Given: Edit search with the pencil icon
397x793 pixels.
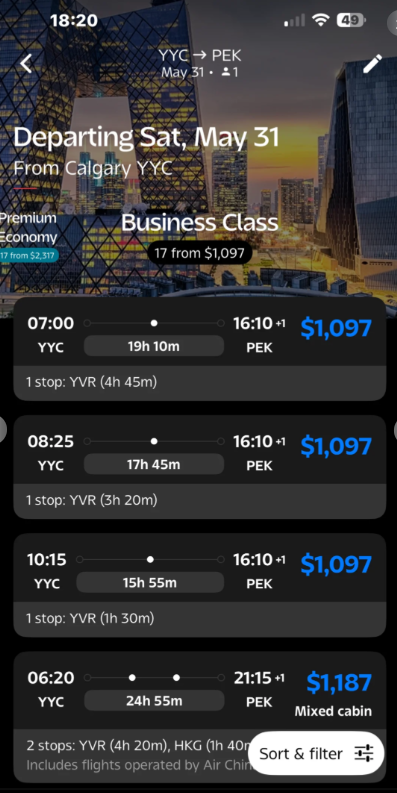Looking at the screenshot, I should [372, 64].
